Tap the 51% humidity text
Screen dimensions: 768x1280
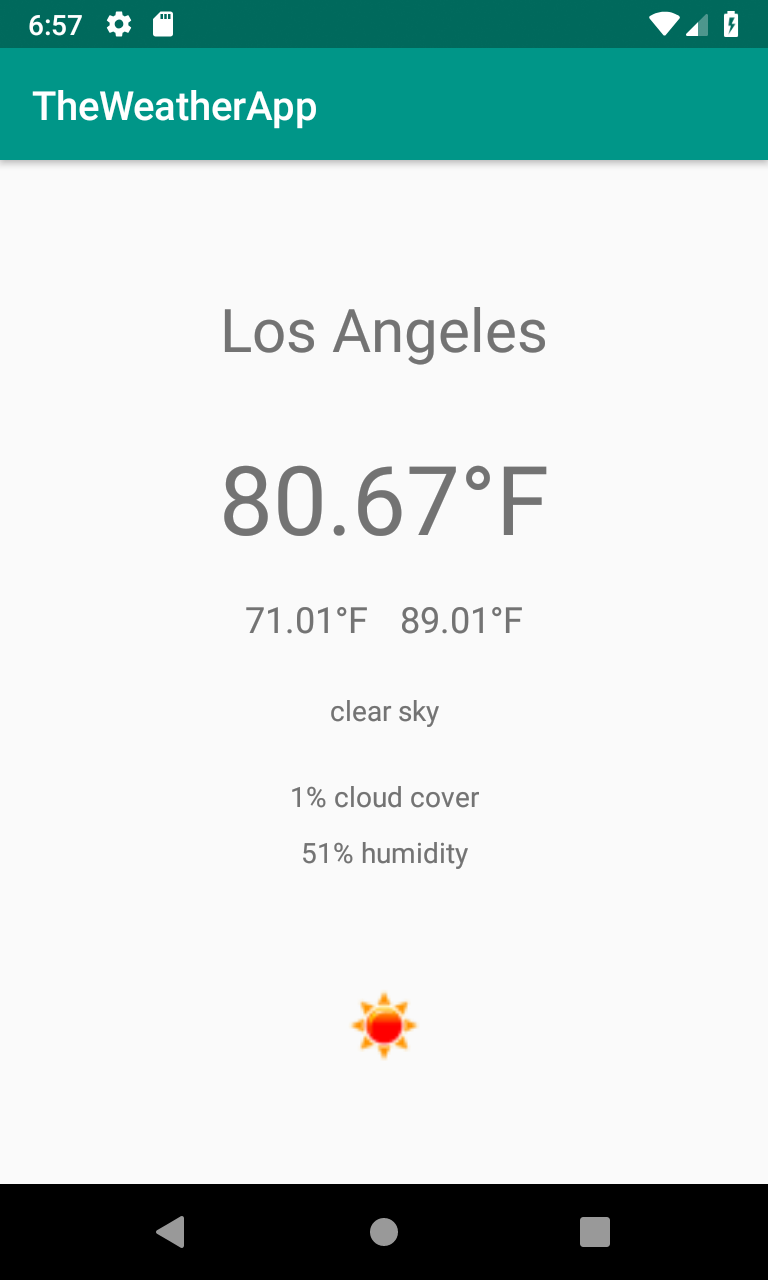(384, 853)
